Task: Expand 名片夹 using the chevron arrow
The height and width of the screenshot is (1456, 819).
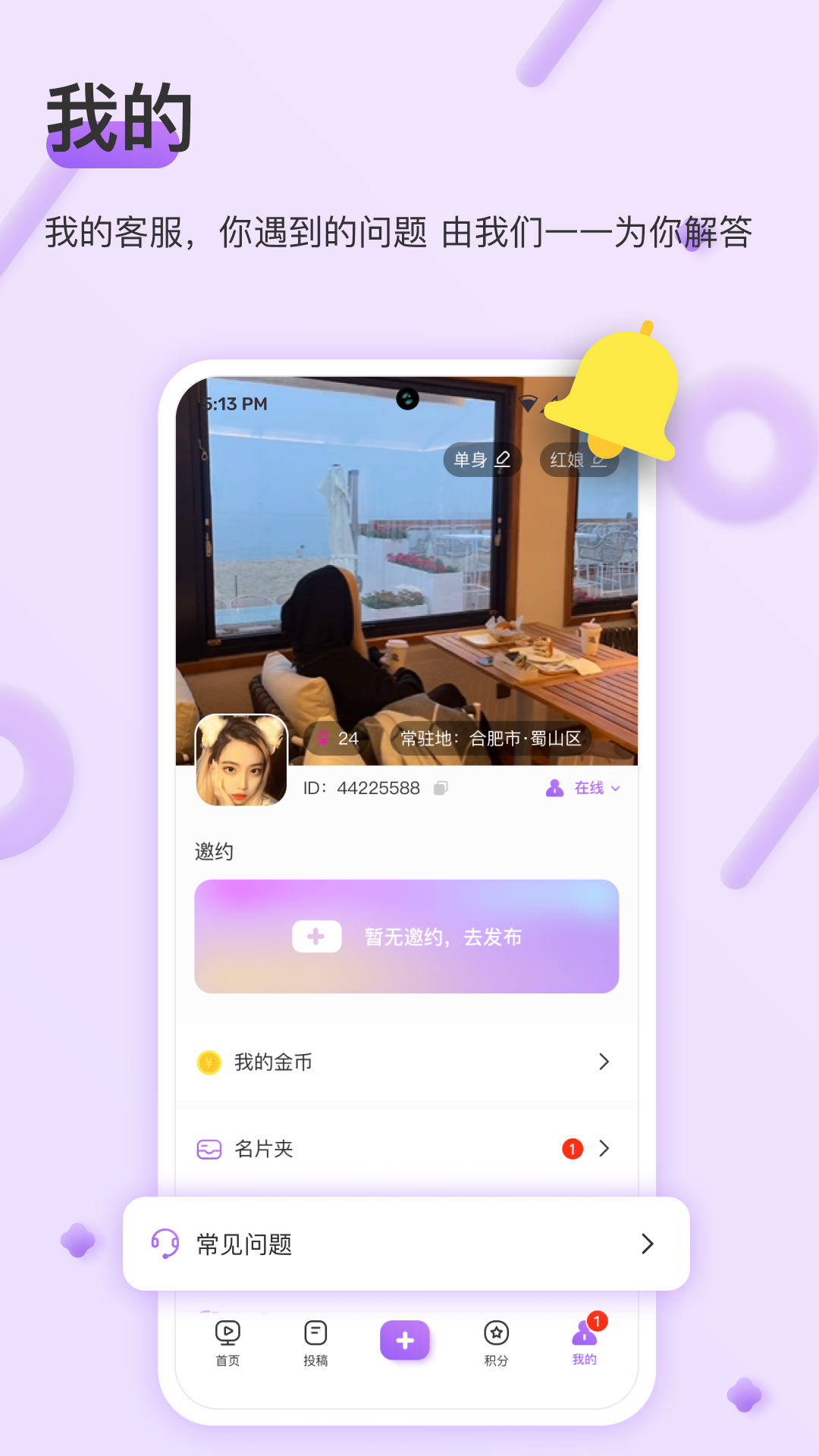Action: (604, 1148)
